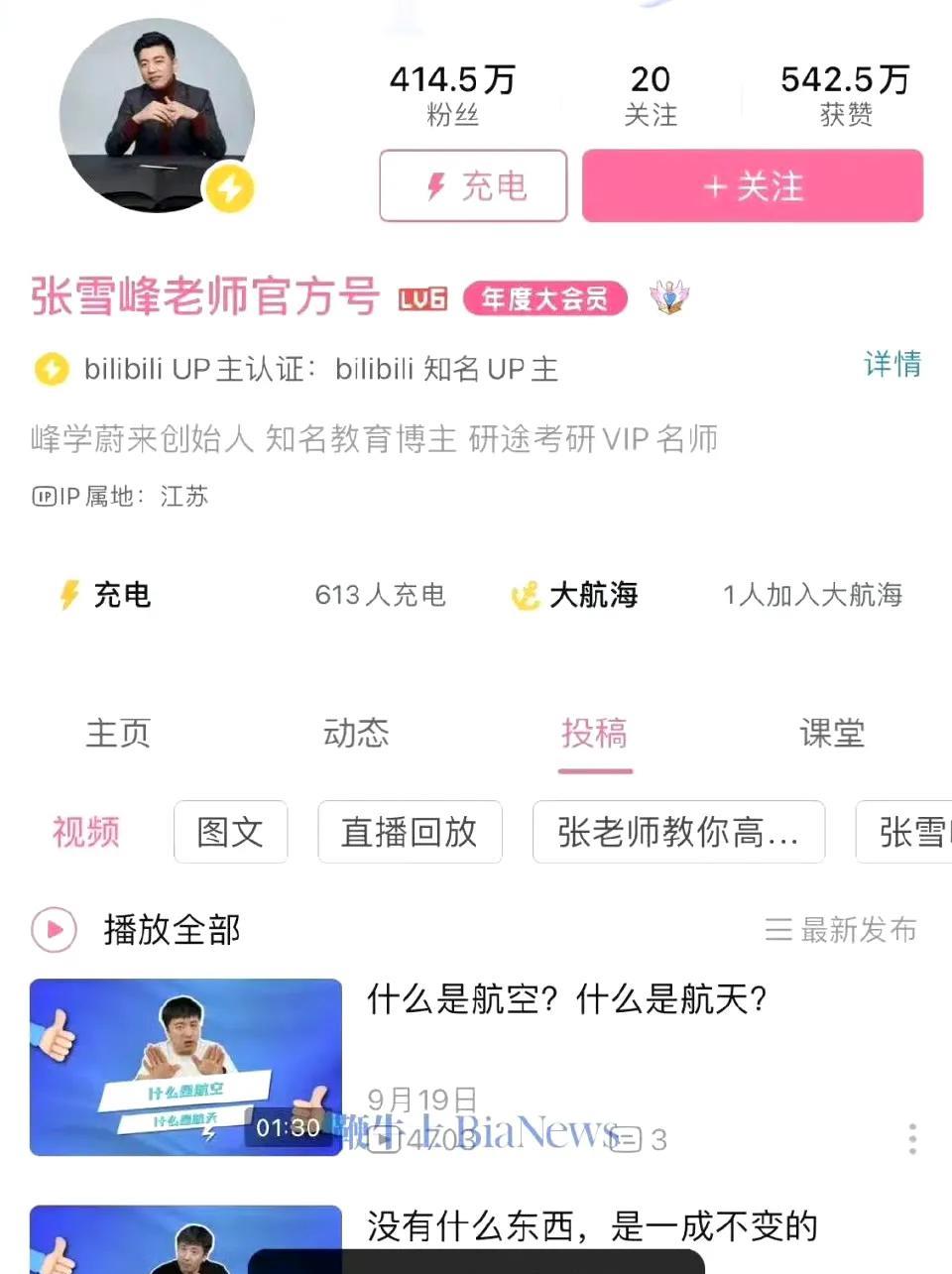The height and width of the screenshot is (1274, 952).
Task: Switch to the 课堂 tab
Action: tap(832, 734)
